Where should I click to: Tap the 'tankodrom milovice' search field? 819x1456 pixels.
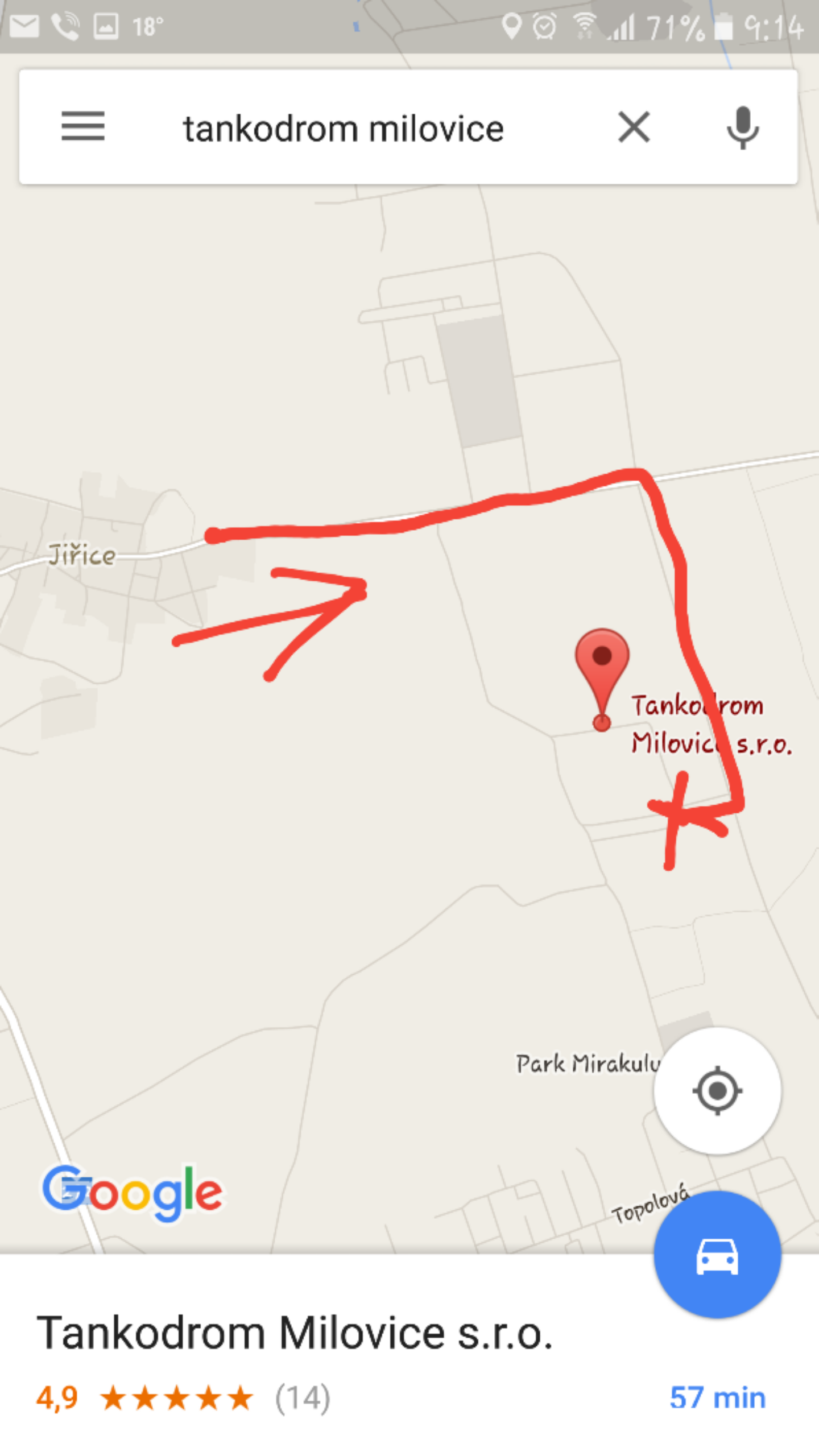click(x=343, y=129)
